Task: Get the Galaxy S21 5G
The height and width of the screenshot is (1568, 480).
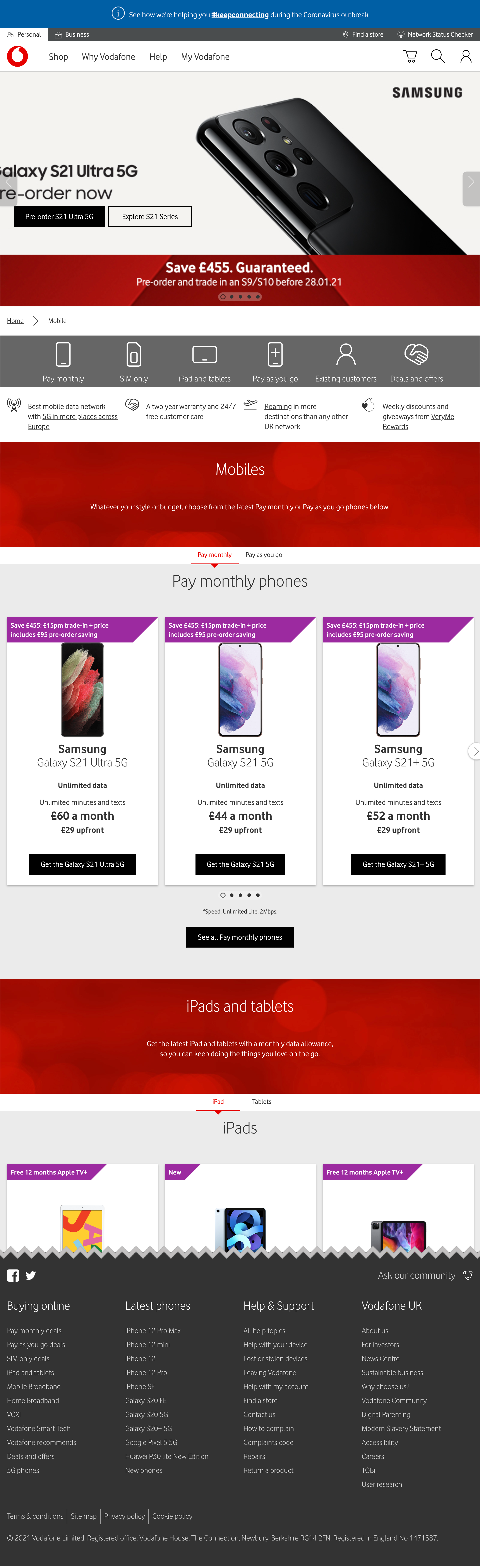Action: (x=240, y=864)
